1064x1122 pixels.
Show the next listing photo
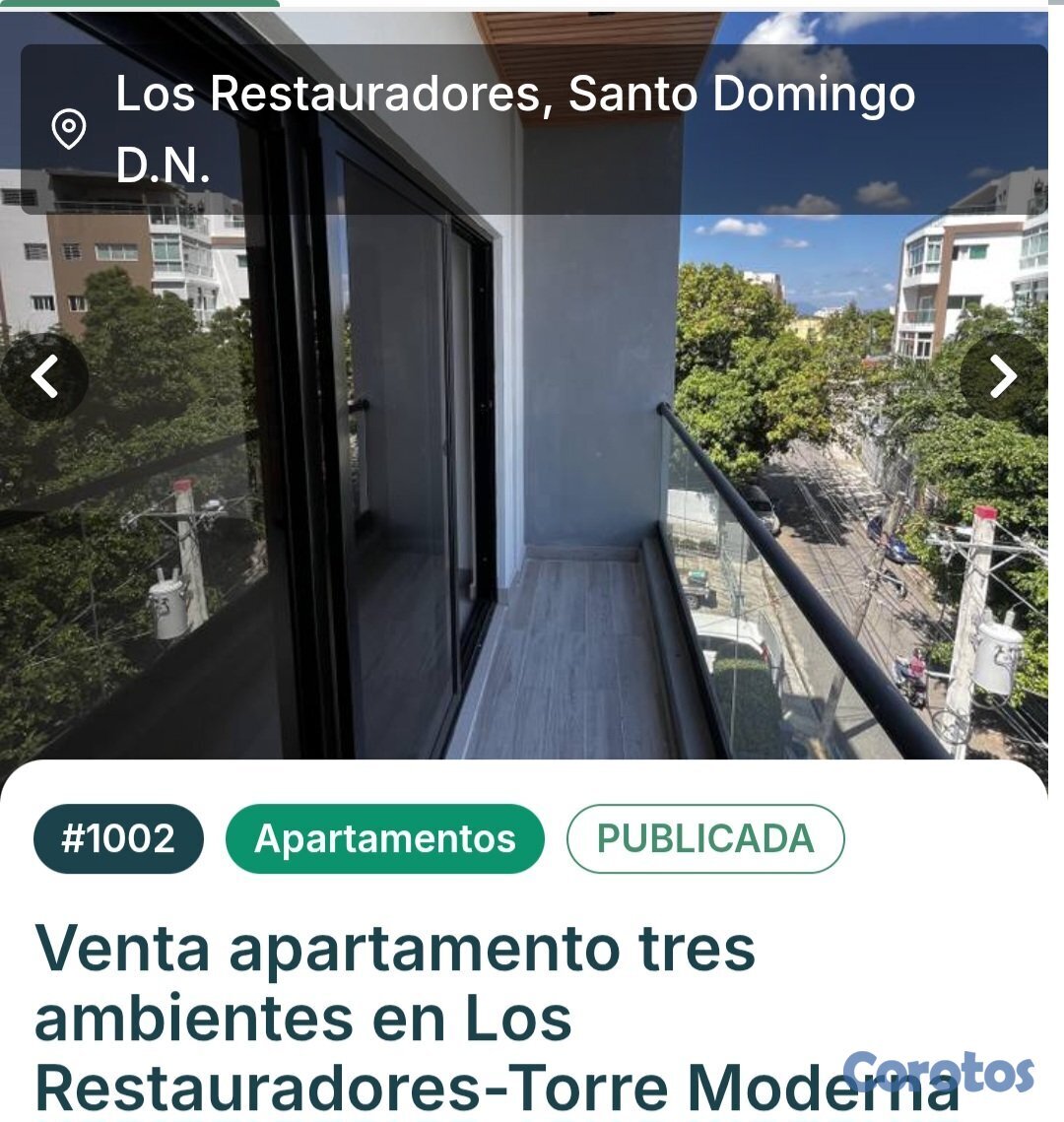[1002, 376]
